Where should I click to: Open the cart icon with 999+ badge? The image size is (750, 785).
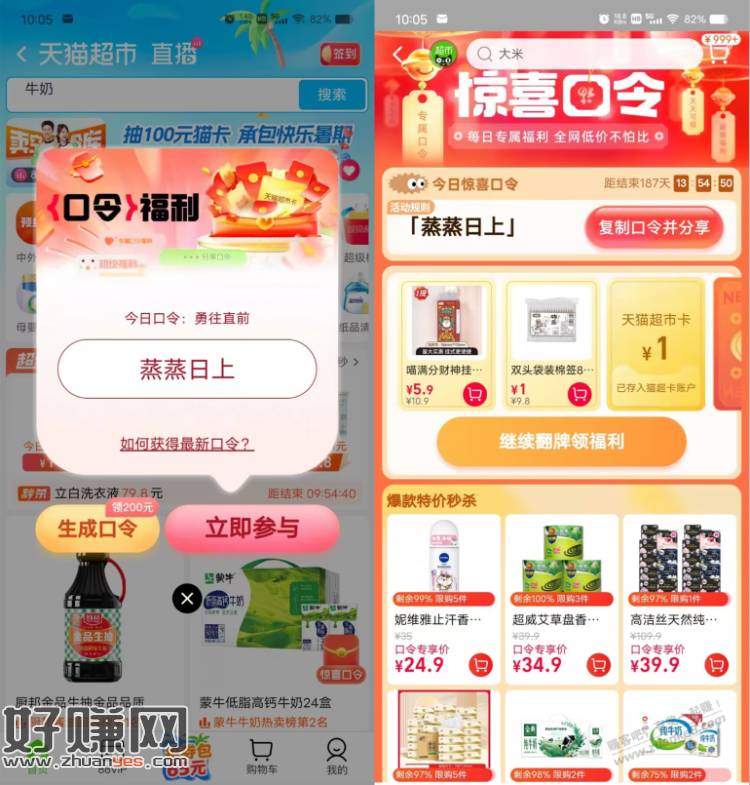[x=717, y=52]
